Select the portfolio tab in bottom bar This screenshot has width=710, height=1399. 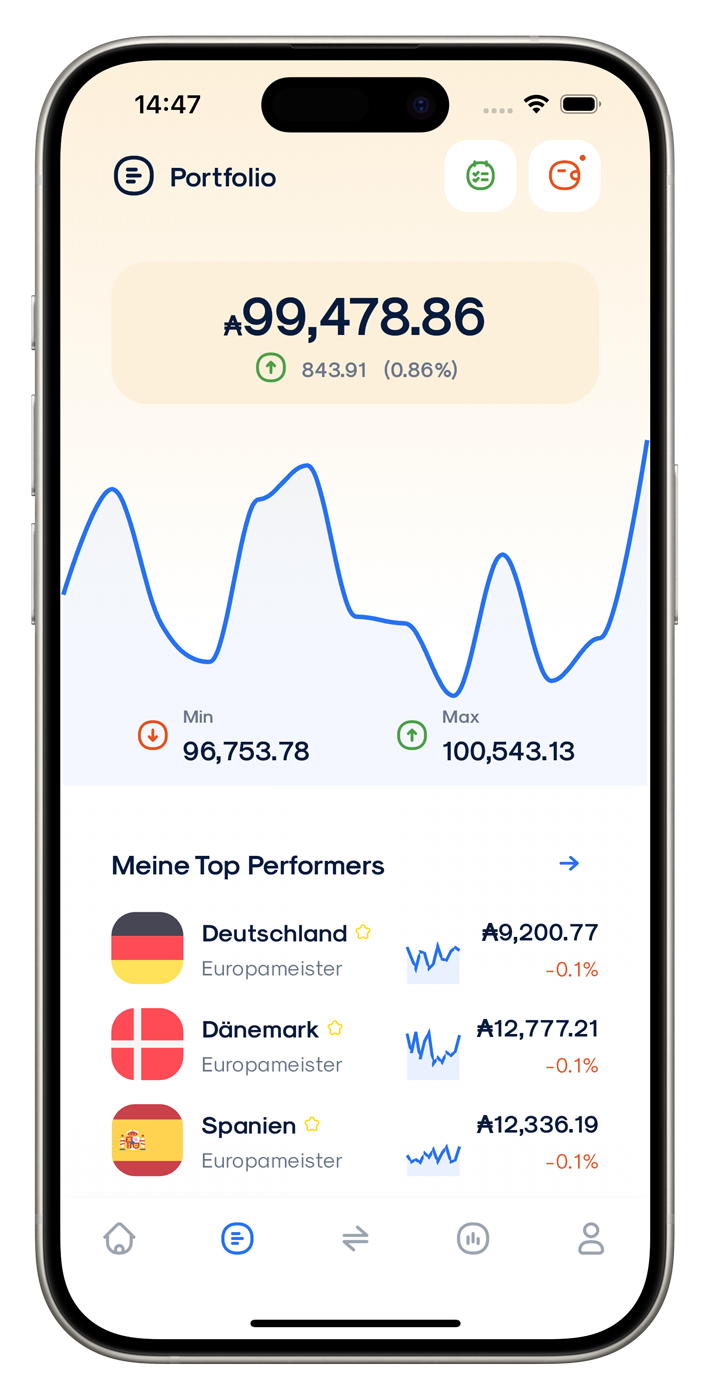(x=237, y=1239)
